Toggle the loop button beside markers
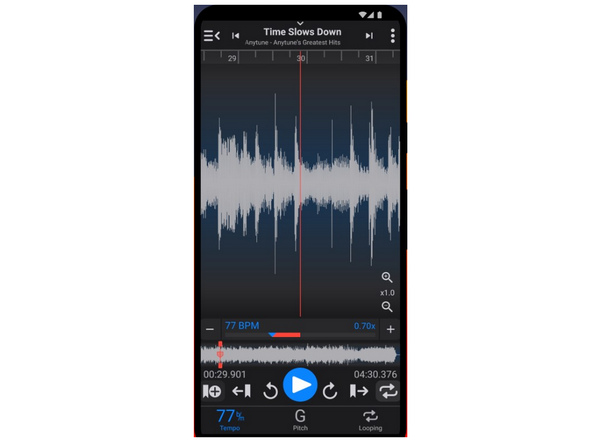The image size is (600, 442). point(388,391)
